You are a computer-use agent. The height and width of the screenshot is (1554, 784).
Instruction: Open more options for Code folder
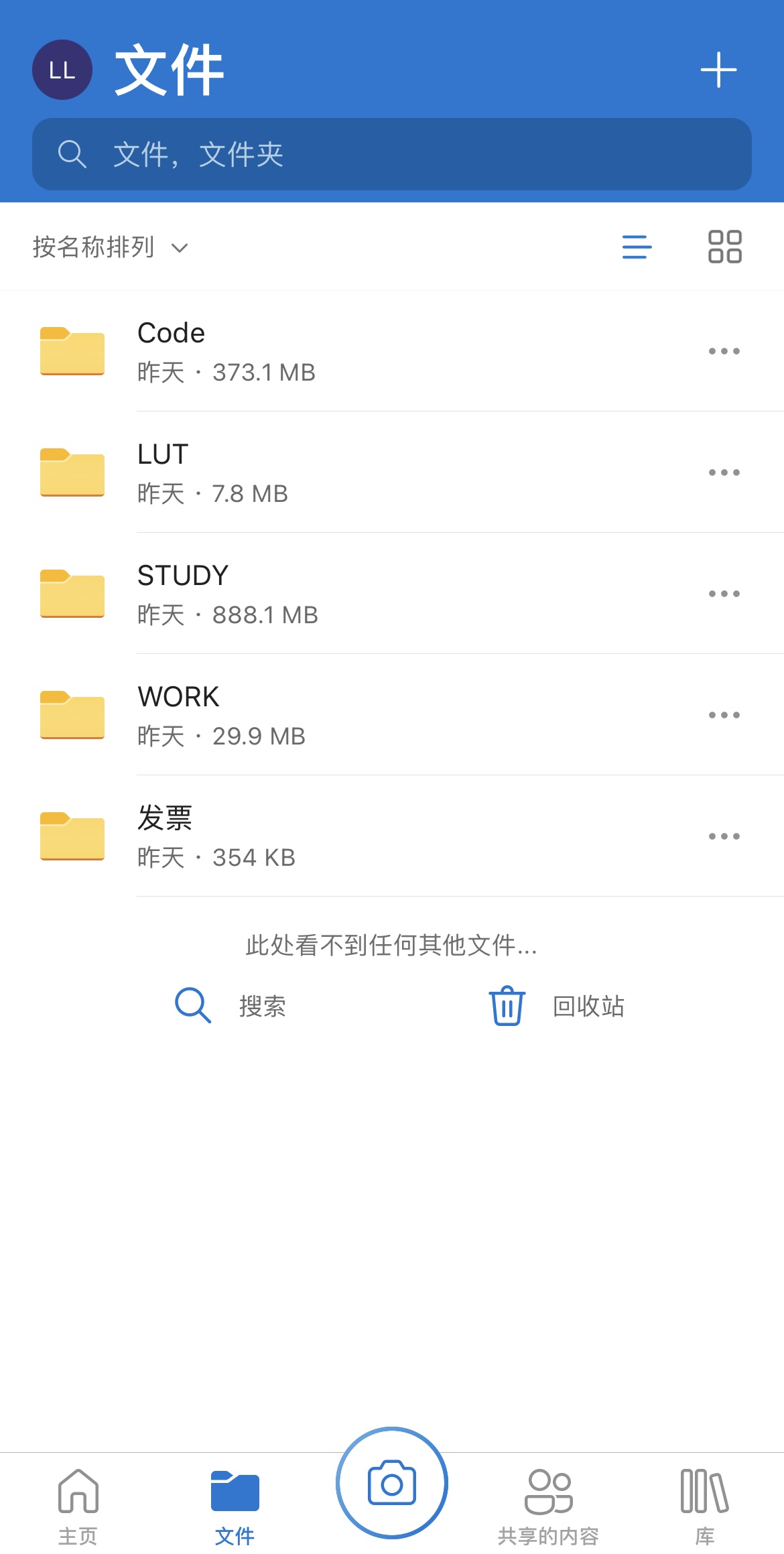point(724,351)
